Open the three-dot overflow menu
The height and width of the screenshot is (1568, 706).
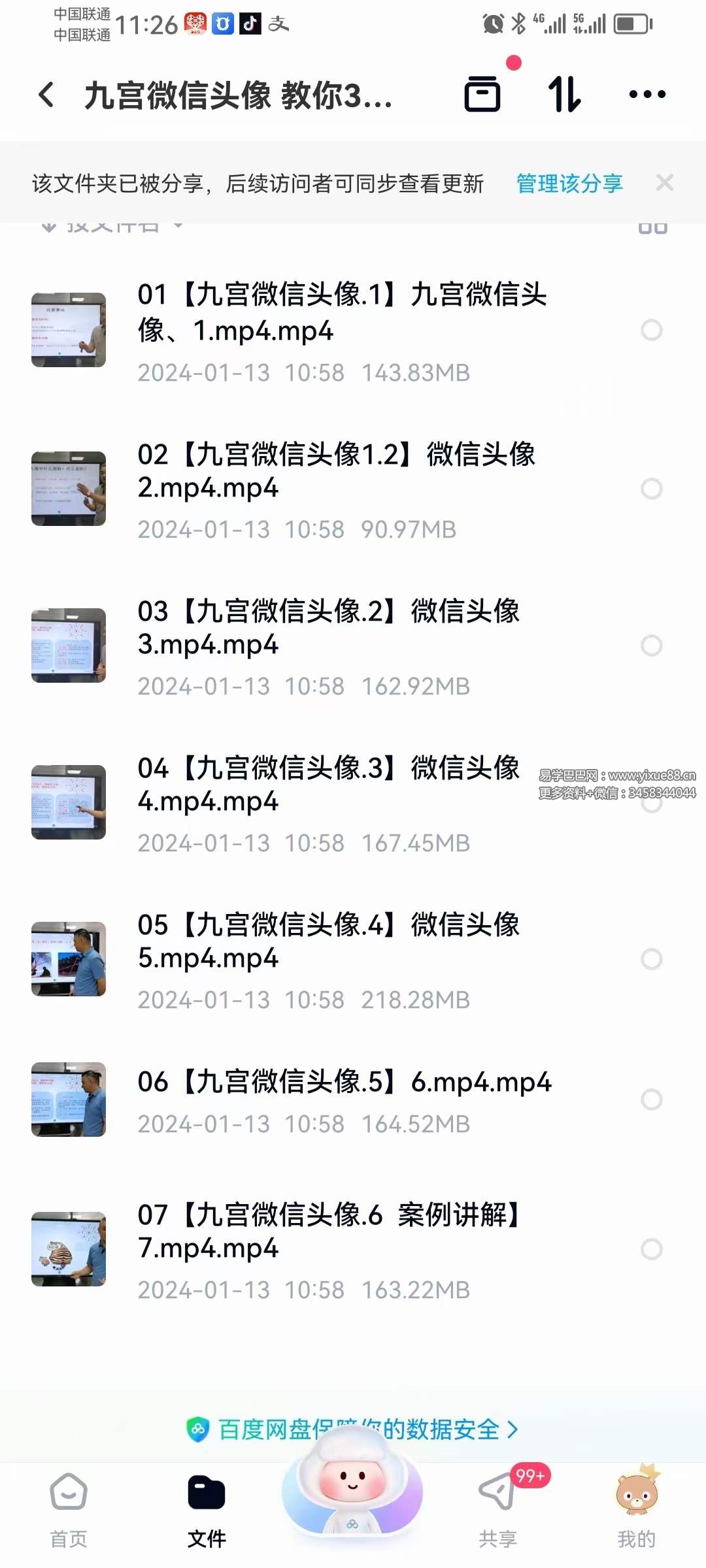pyautogui.click(x=647, y=94)
